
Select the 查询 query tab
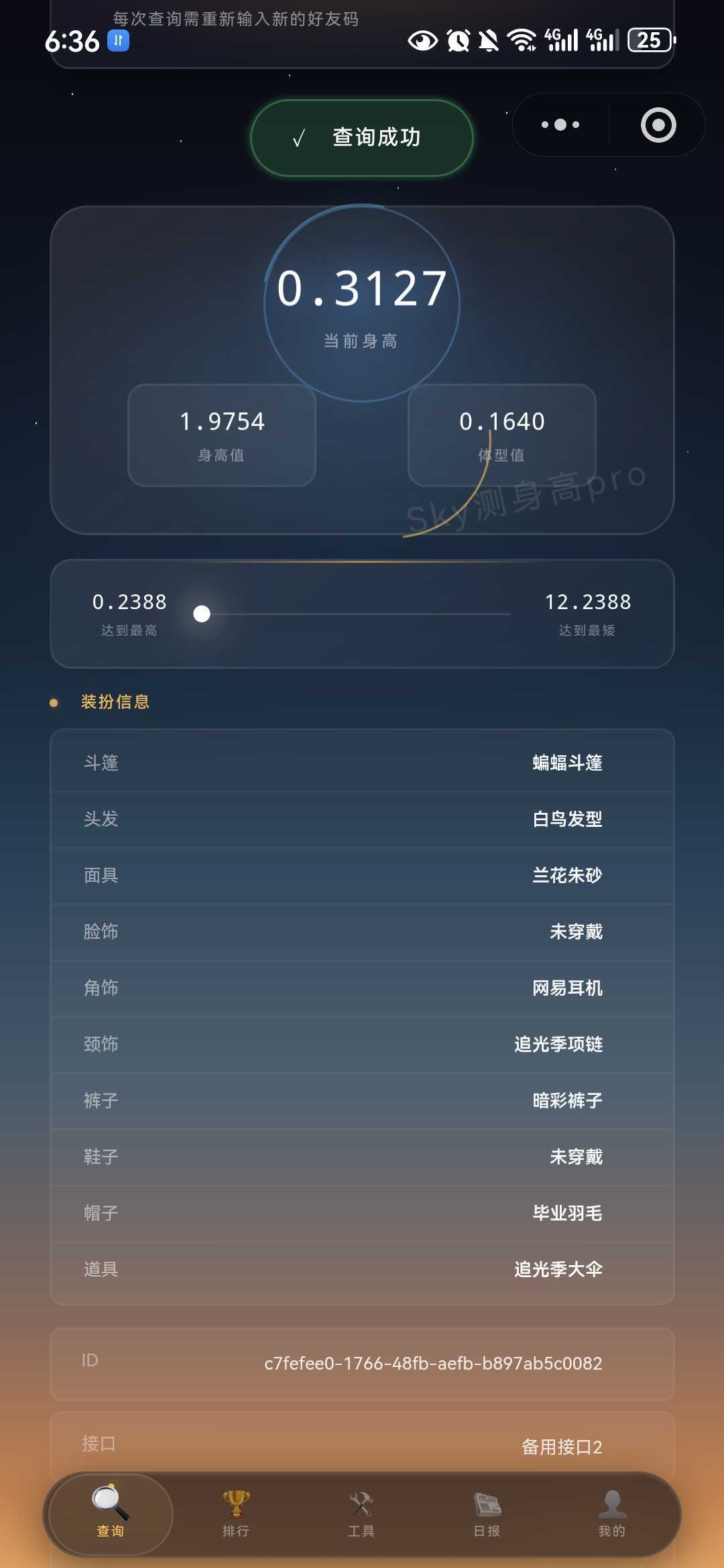tap(111, 1514)
